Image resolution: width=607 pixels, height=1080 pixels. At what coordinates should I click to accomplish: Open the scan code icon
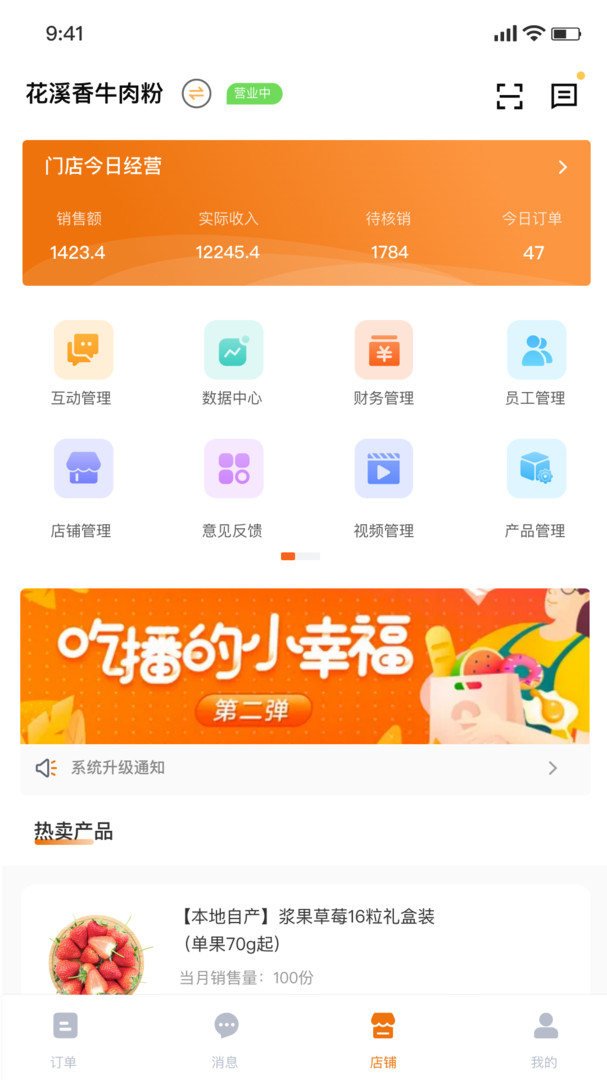[510, 96]
